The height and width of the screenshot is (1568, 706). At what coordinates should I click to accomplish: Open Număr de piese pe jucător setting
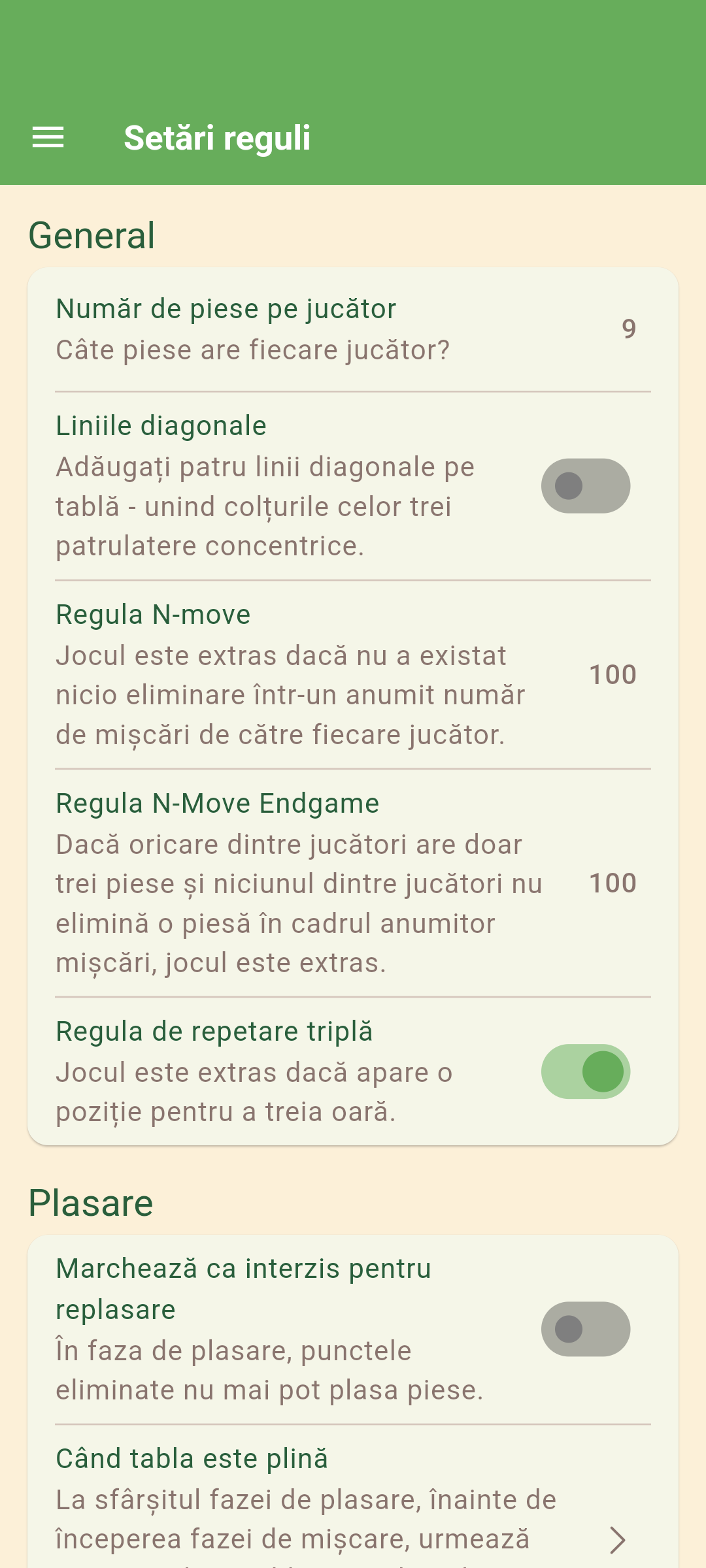(353, 329)
